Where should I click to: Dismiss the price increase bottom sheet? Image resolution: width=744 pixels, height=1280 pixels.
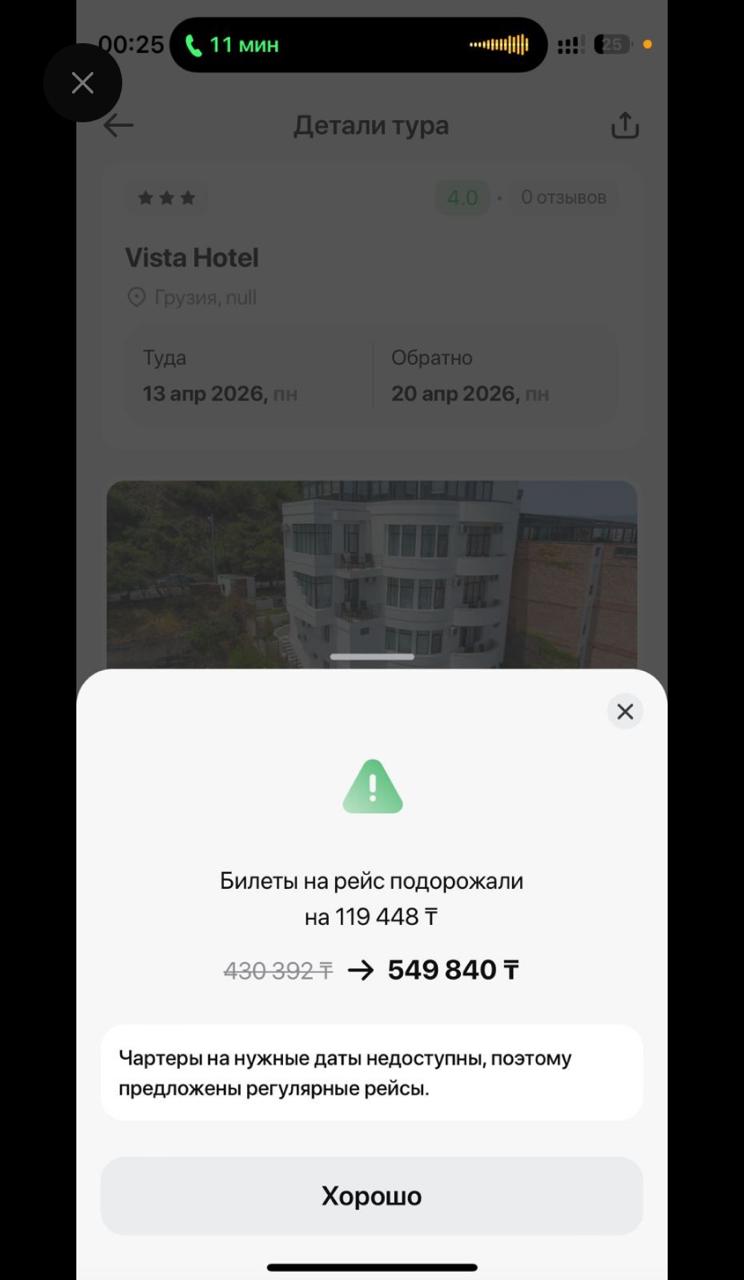point(625,711)
